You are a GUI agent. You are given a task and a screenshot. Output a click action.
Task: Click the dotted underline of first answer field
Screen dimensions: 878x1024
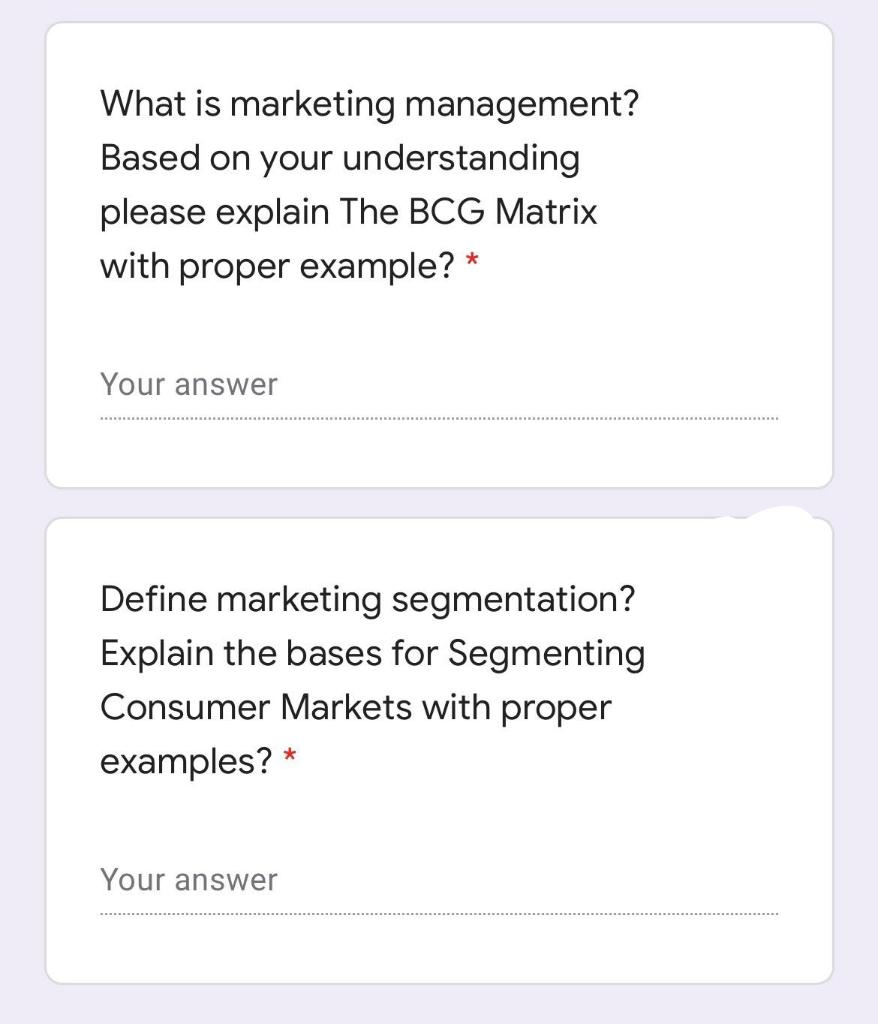[x=438, y=414]
